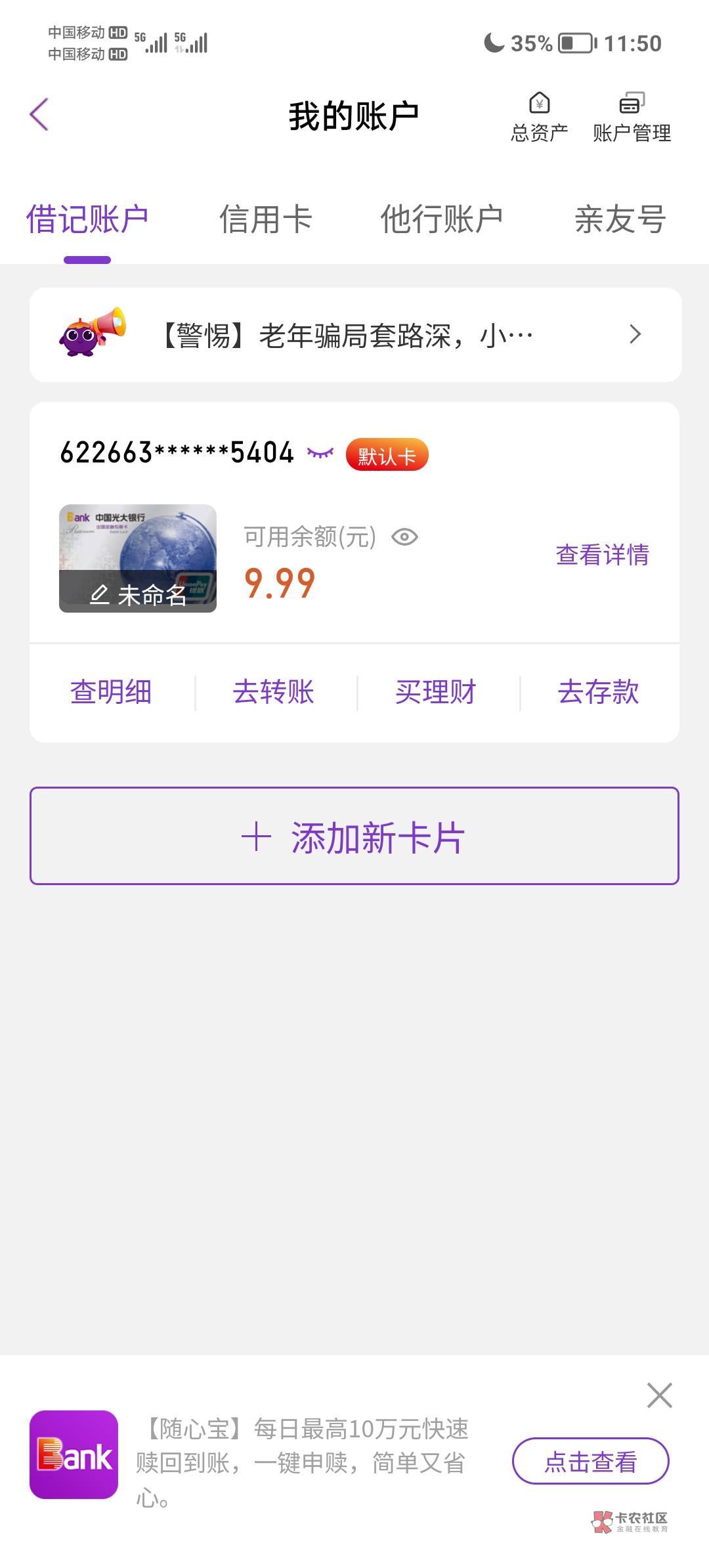Tap 去转账 to transfer money
709x1568 pixels.
coord(274,692)
